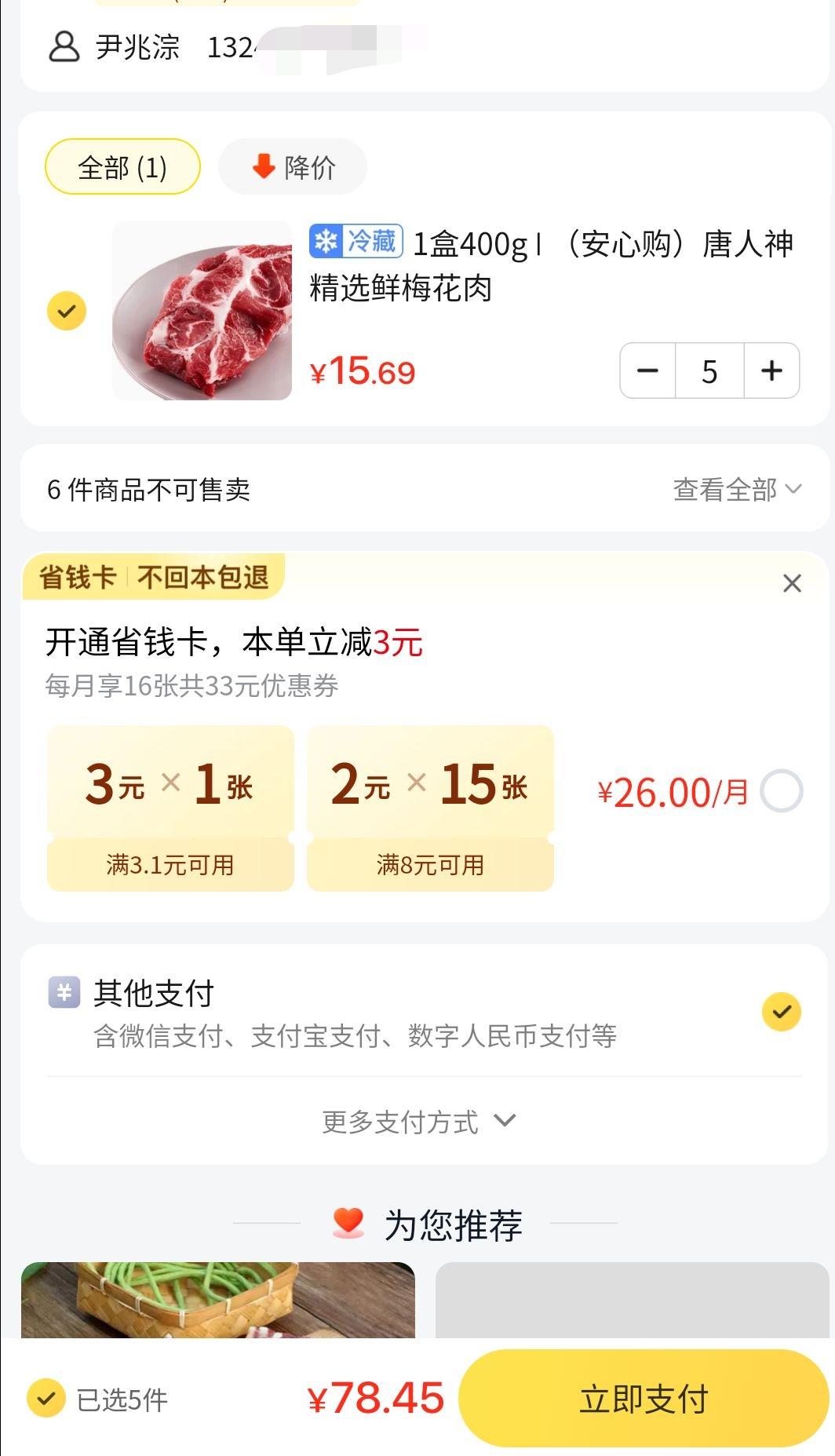Open 更多支付方式 payment options
Viewport: 835px width, 1456px height.
pos(417,1122)
